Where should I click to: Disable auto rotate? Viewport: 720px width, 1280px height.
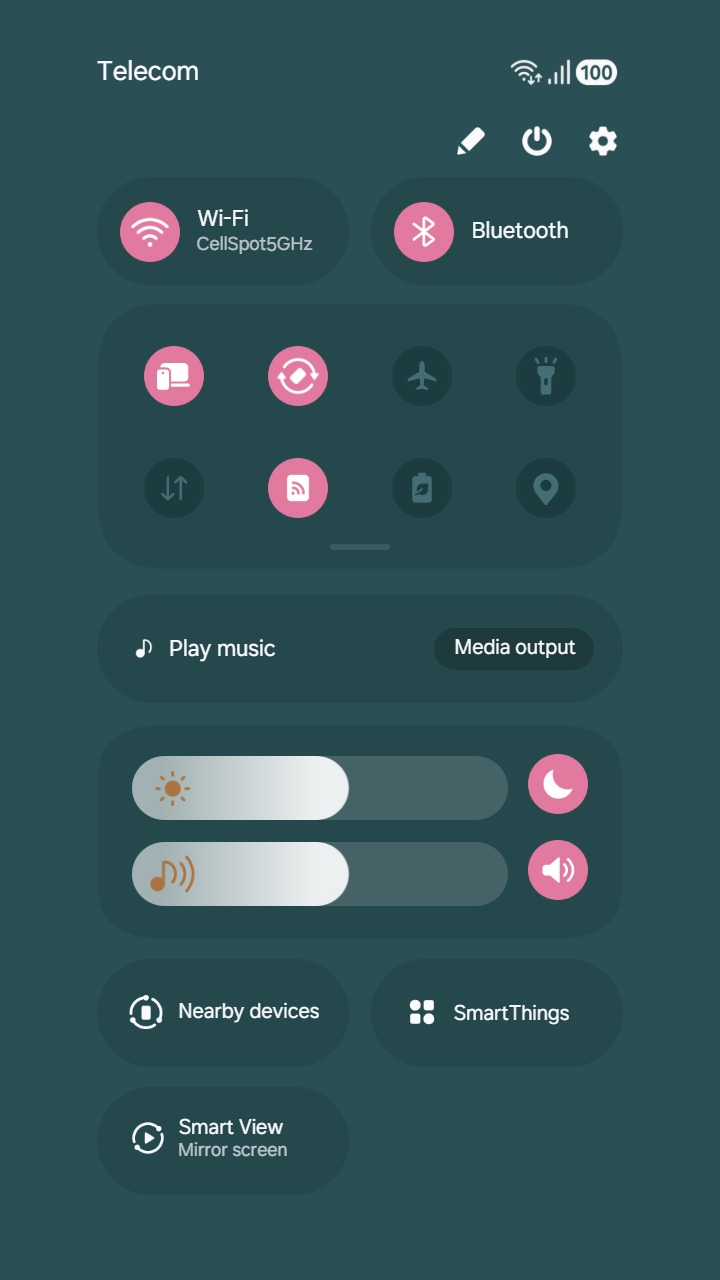pyautogui.click(x=298, y=376)
